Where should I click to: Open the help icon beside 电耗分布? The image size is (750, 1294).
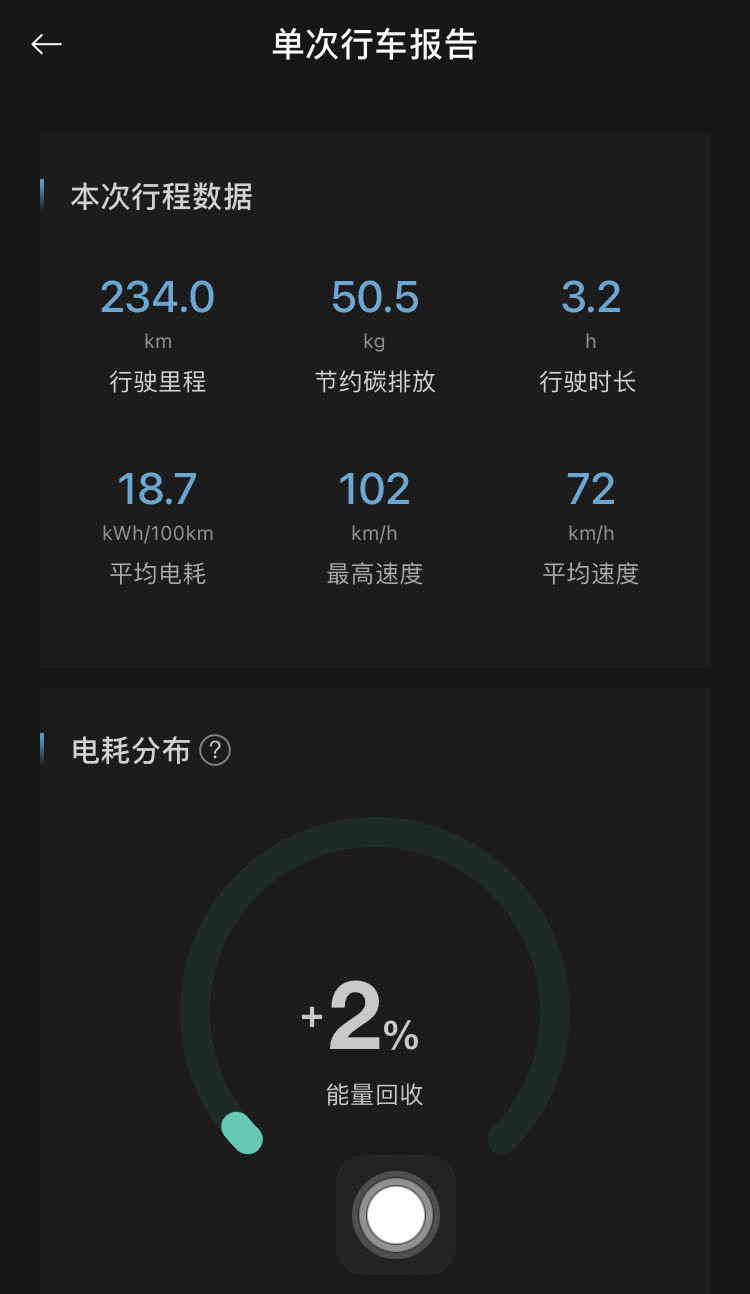click(x=215, y=750)
